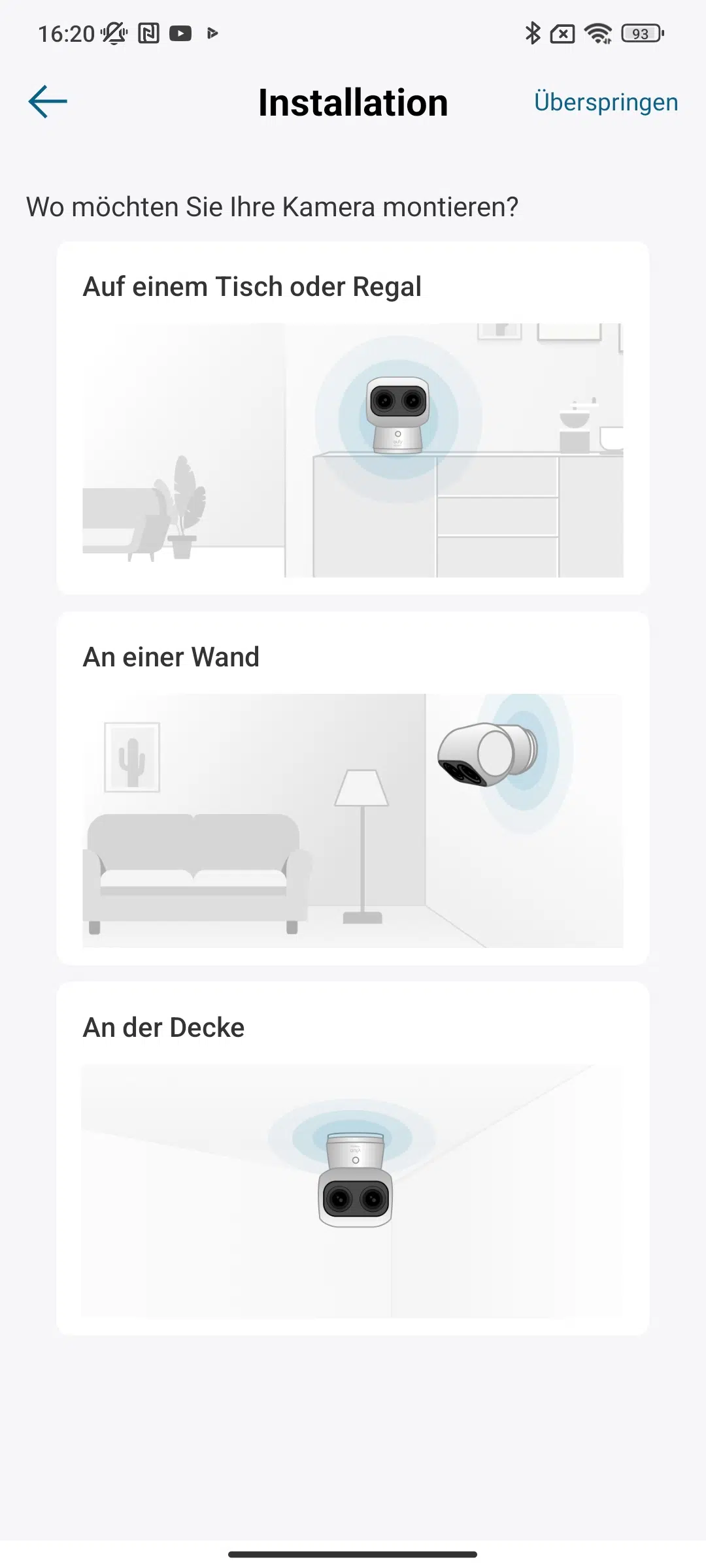Go back using the top-left arrow
Screen dimensions: 706x1568
pyautogui.click(x=48, y=102)
